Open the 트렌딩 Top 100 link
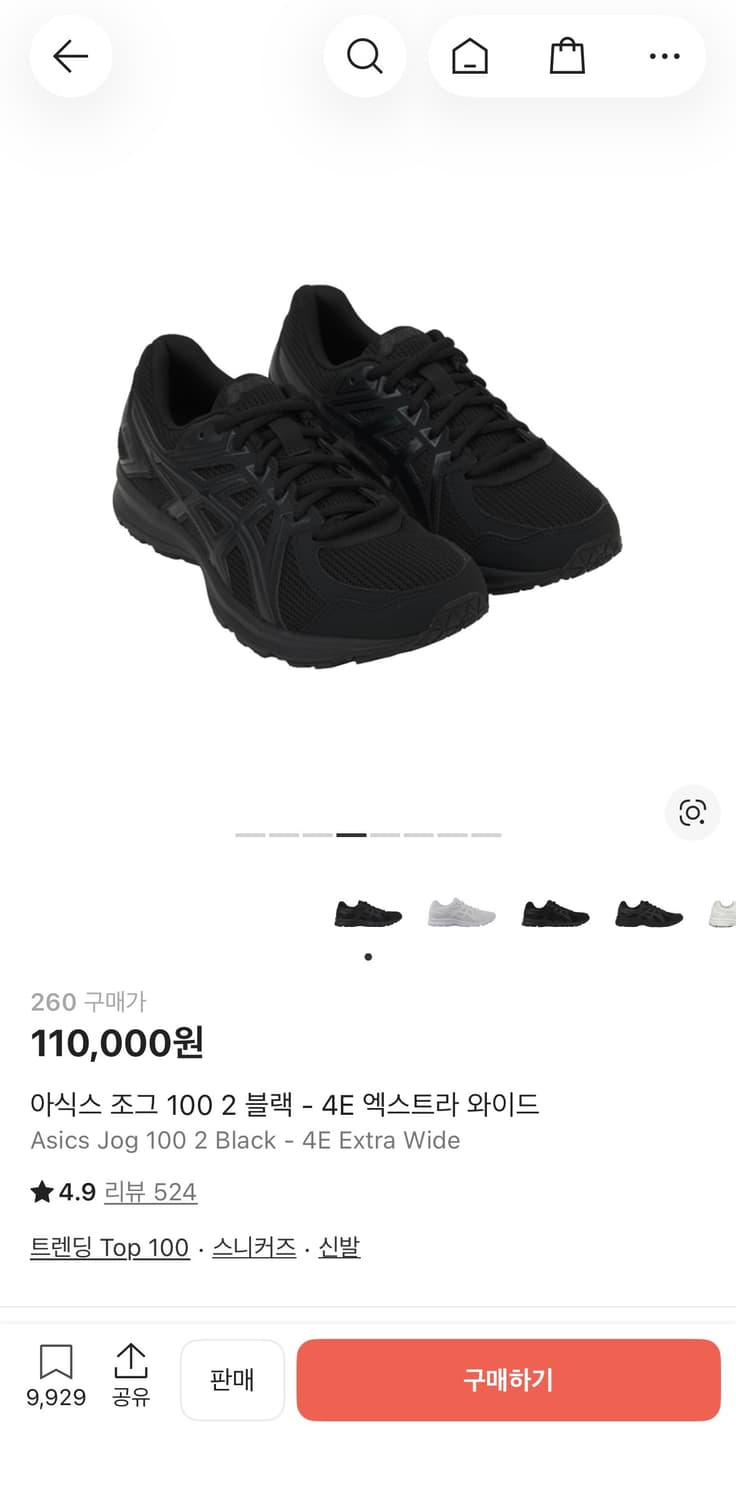The image size is (736, 1500). click(110, 1247)
